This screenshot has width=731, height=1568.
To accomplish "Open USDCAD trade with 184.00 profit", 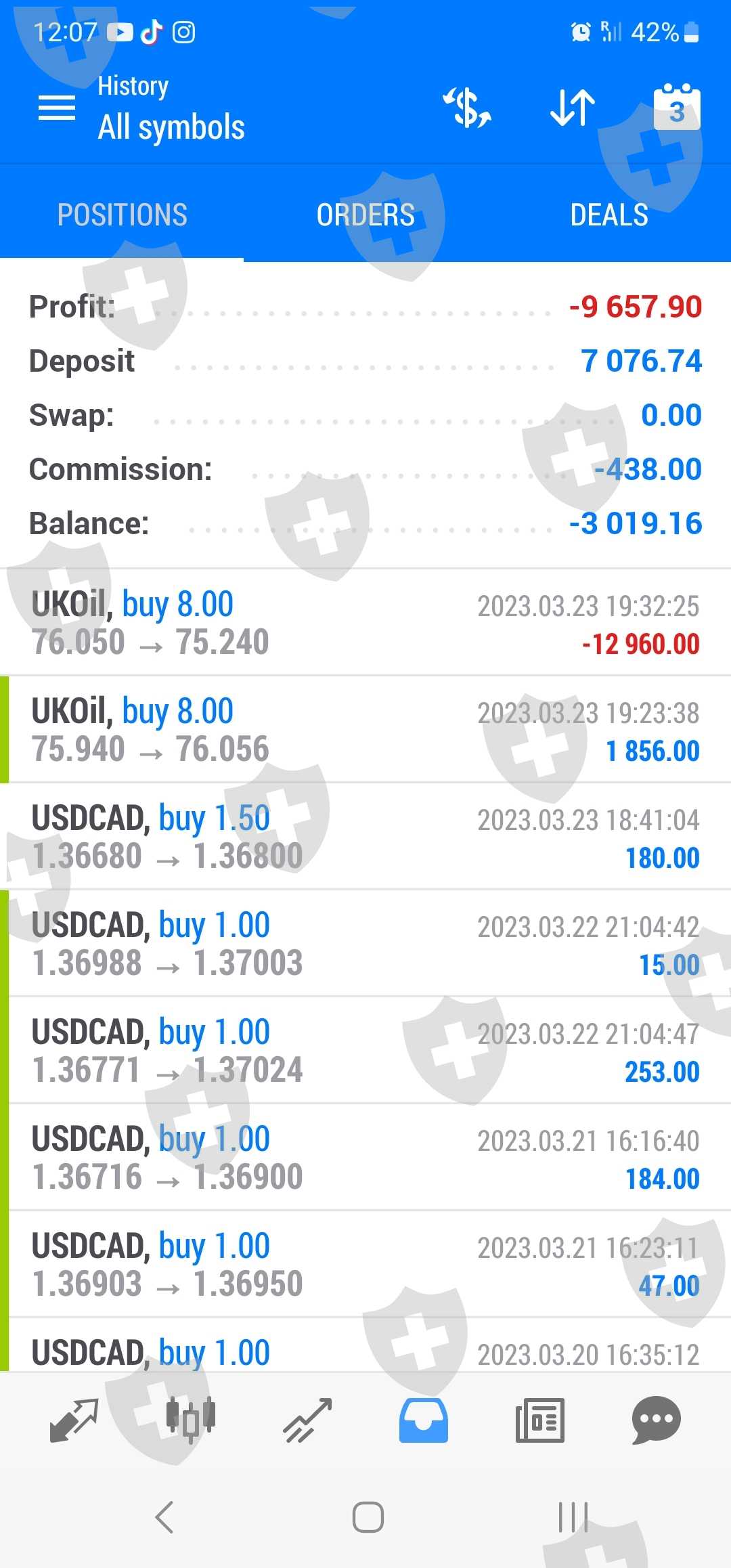I will click(365, 1158).
